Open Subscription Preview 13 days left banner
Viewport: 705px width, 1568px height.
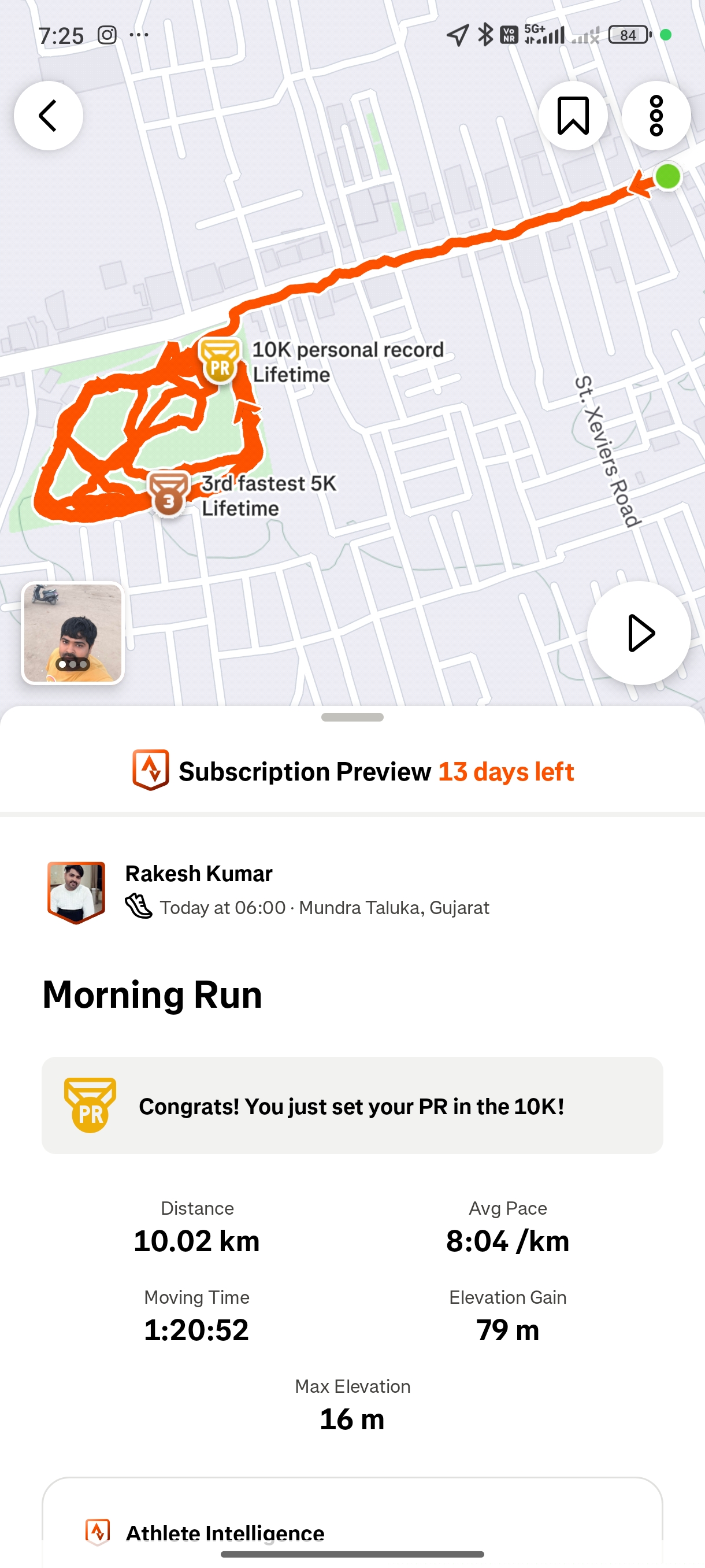pyautogui.click(x=353, y=771)
